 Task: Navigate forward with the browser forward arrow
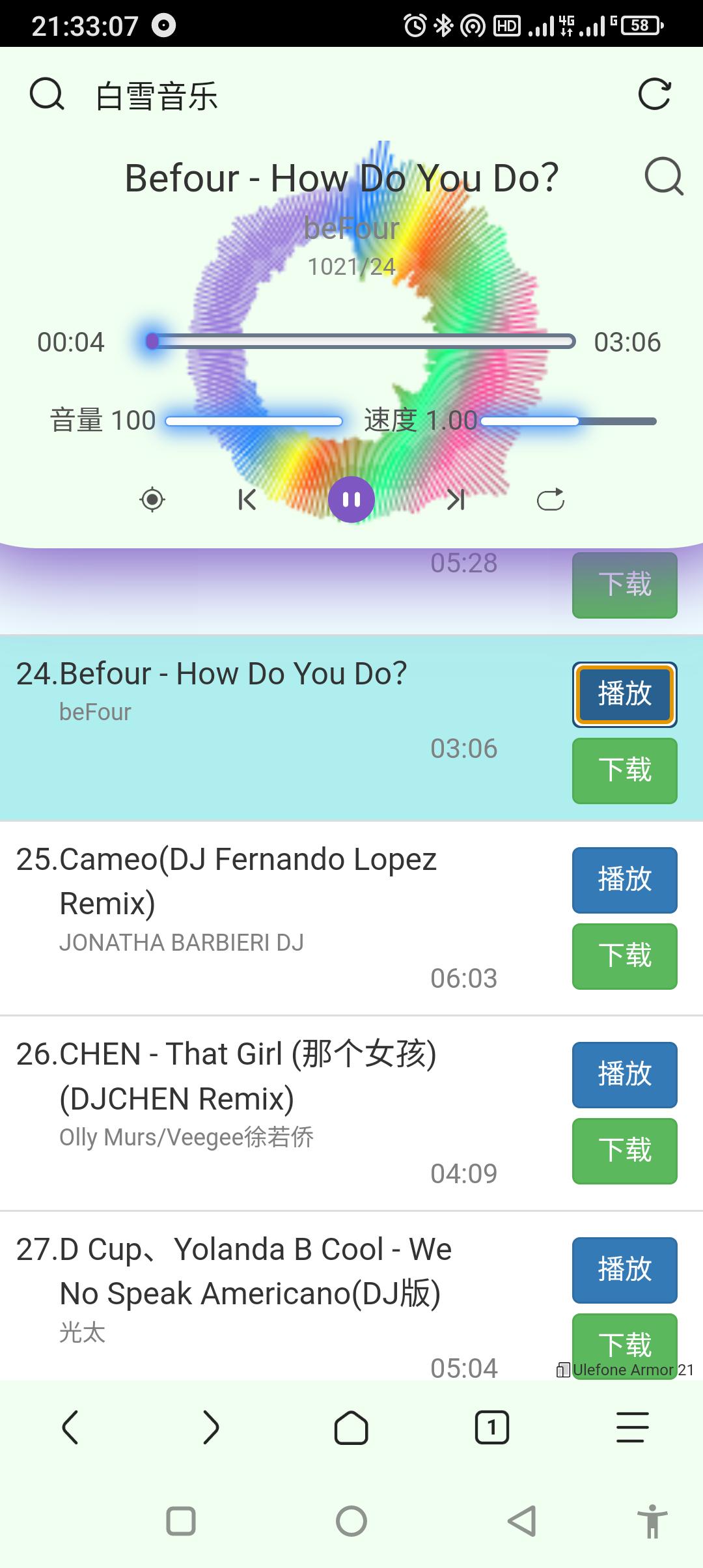point(211,1427)
